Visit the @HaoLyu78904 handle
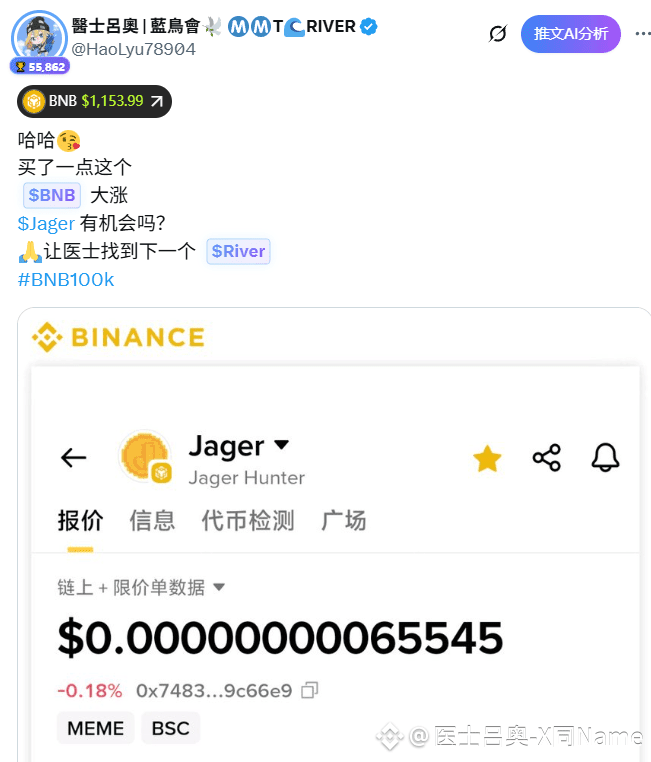This screenshot has height=762, width=651. coord(134,49)
